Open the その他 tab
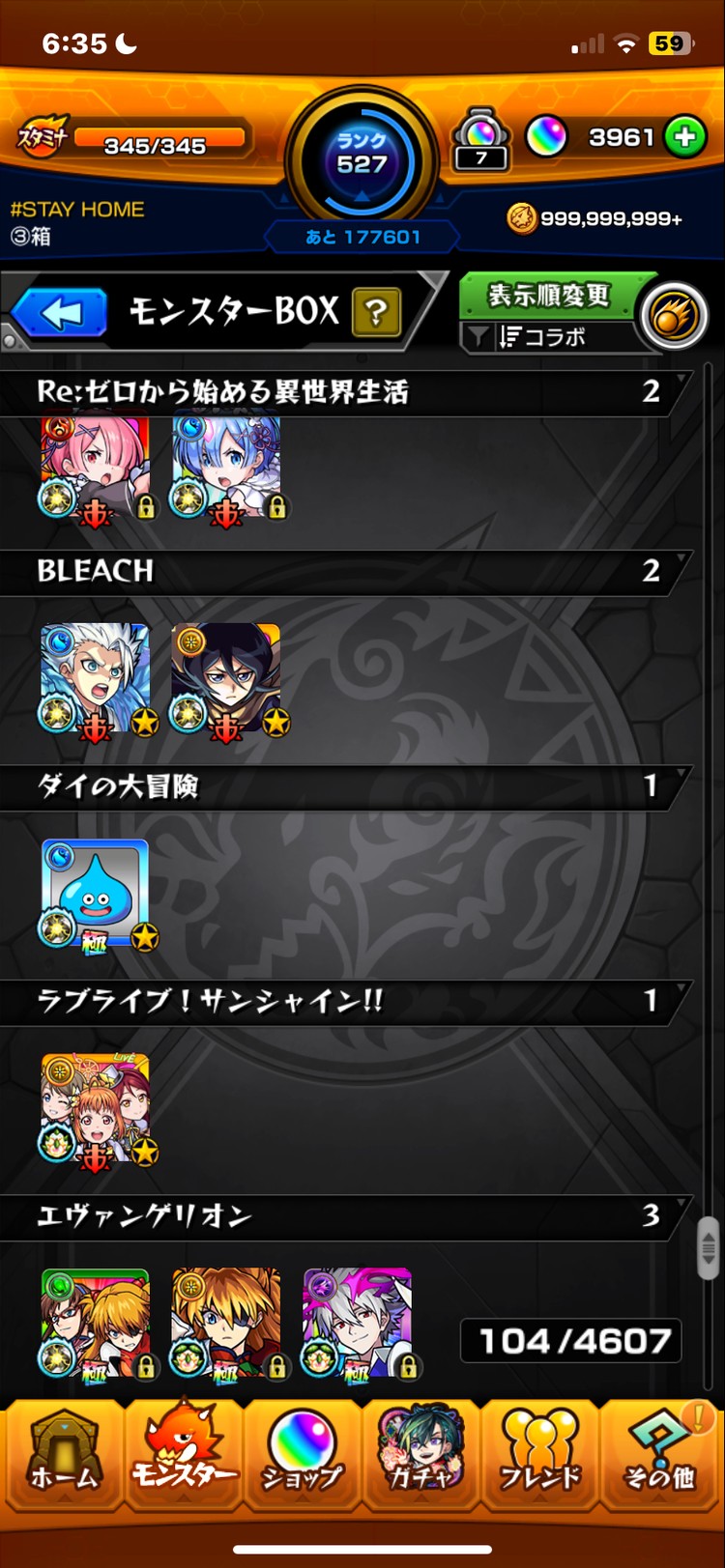This screenshot has width=725, height=1568. (x=660, y=1455)
